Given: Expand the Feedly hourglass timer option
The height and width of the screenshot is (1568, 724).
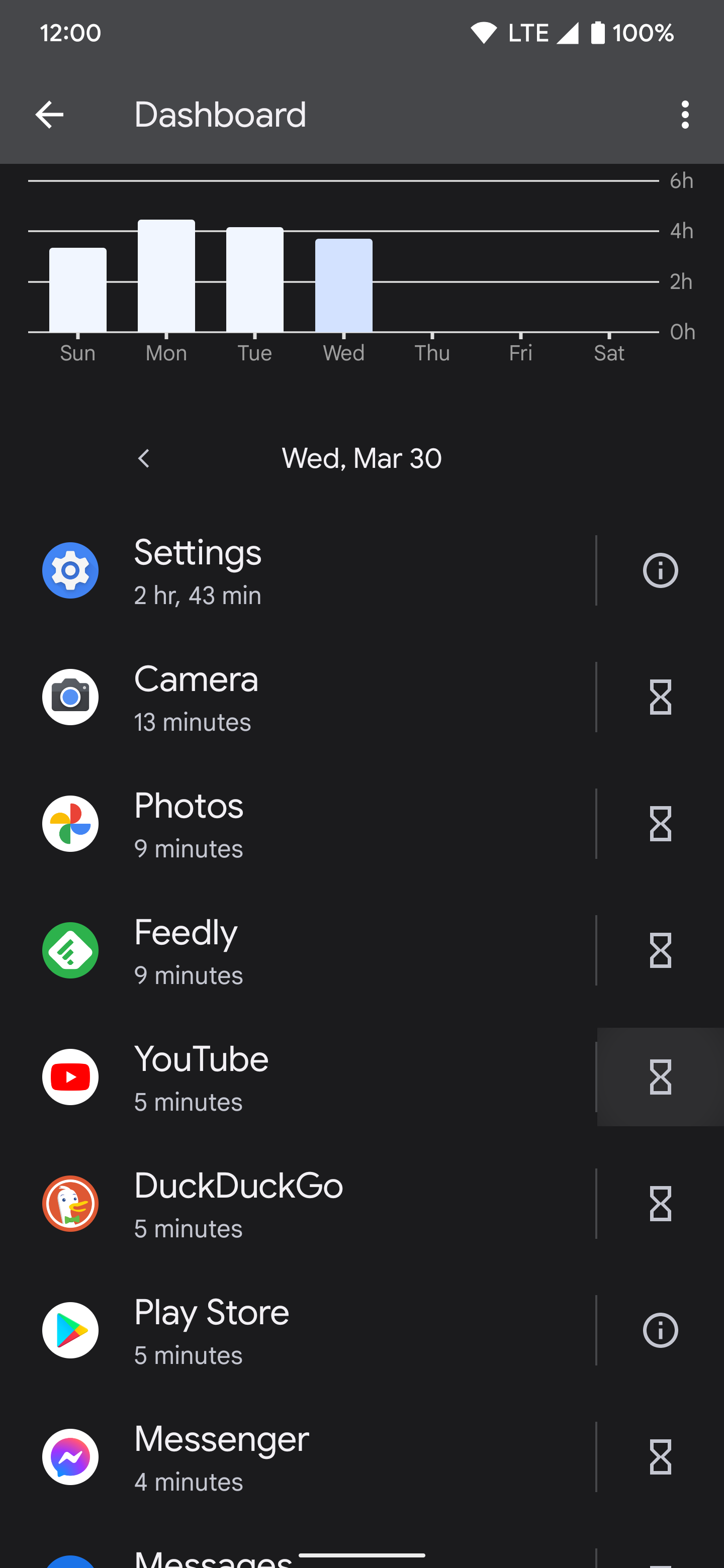Looking at the screenshot, I should pyautogui.click(x=660, y=950).
